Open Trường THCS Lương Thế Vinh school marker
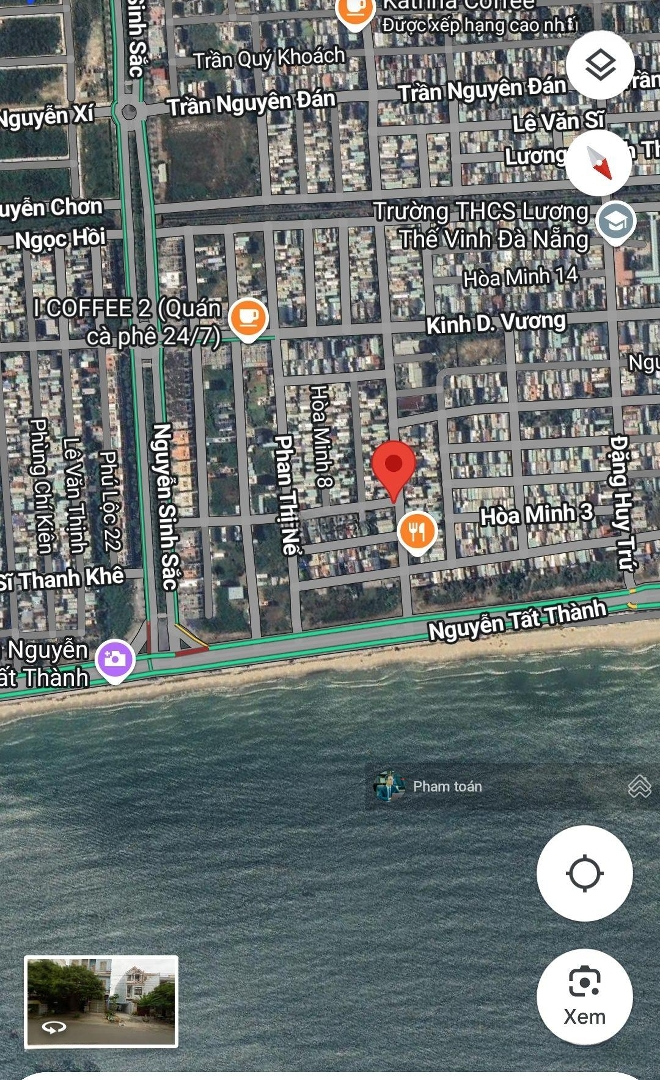The height and width of the screenshot is (1080, 660). [x=615, y=223]
